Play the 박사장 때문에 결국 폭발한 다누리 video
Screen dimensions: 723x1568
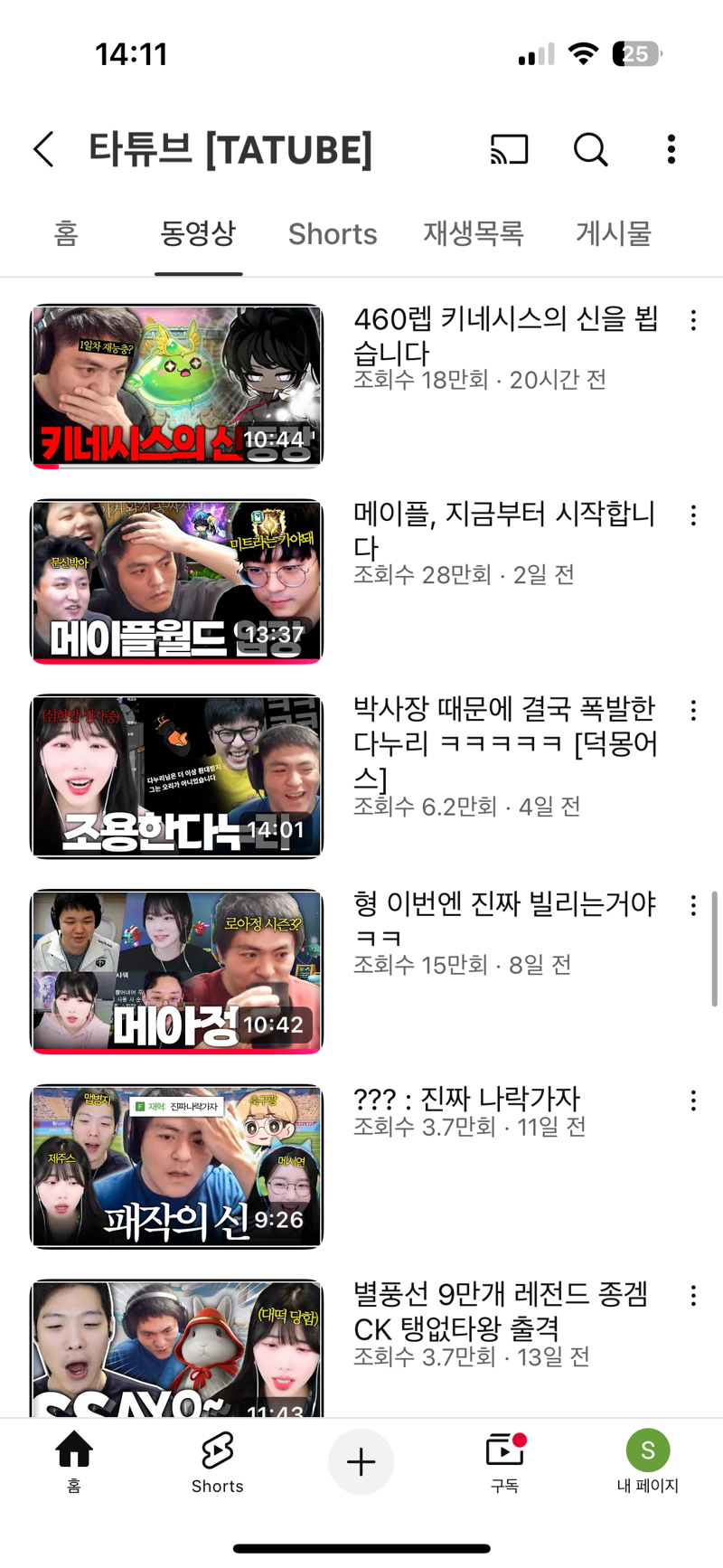[176, 777]
